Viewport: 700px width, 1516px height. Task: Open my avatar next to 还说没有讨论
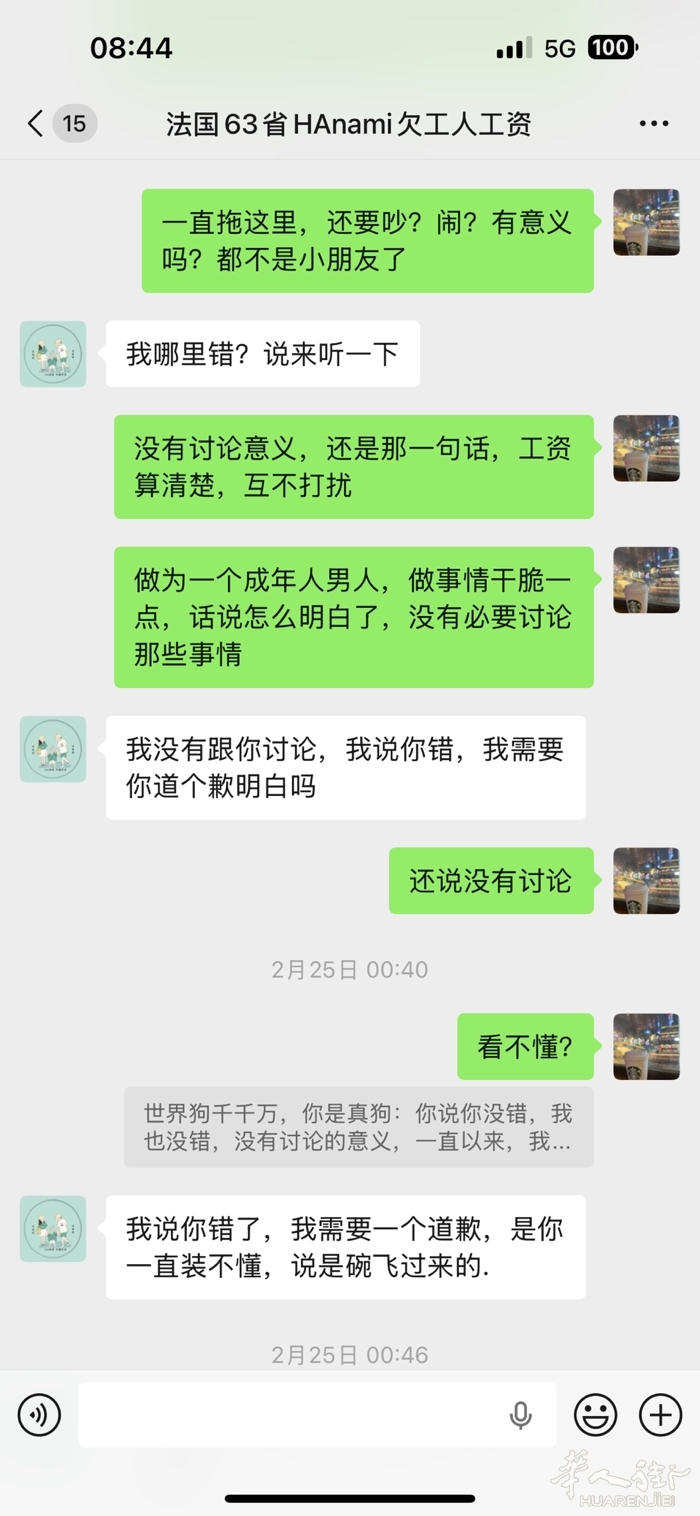coord(646,881)
